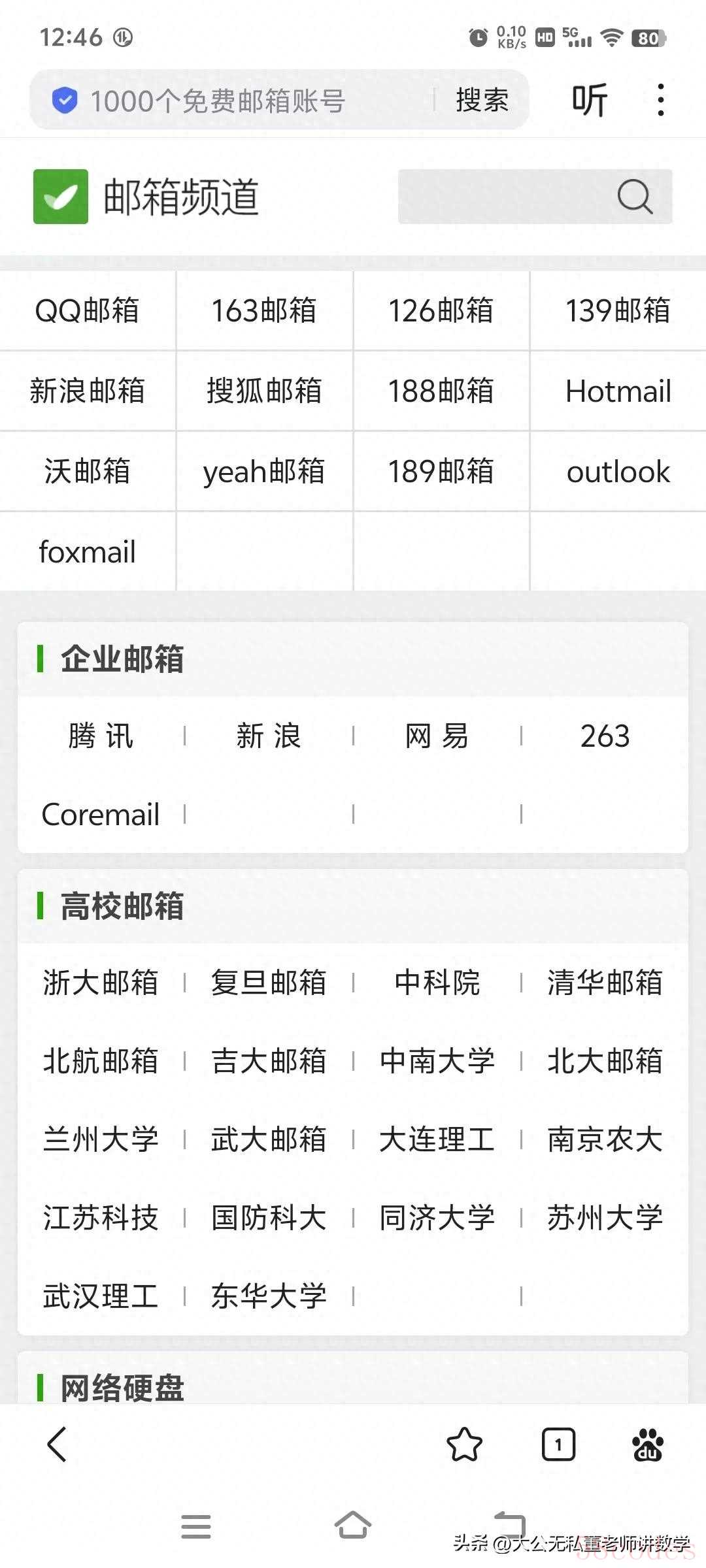
Task: Open 清华邮箱
Action: [x=605, y=983]
